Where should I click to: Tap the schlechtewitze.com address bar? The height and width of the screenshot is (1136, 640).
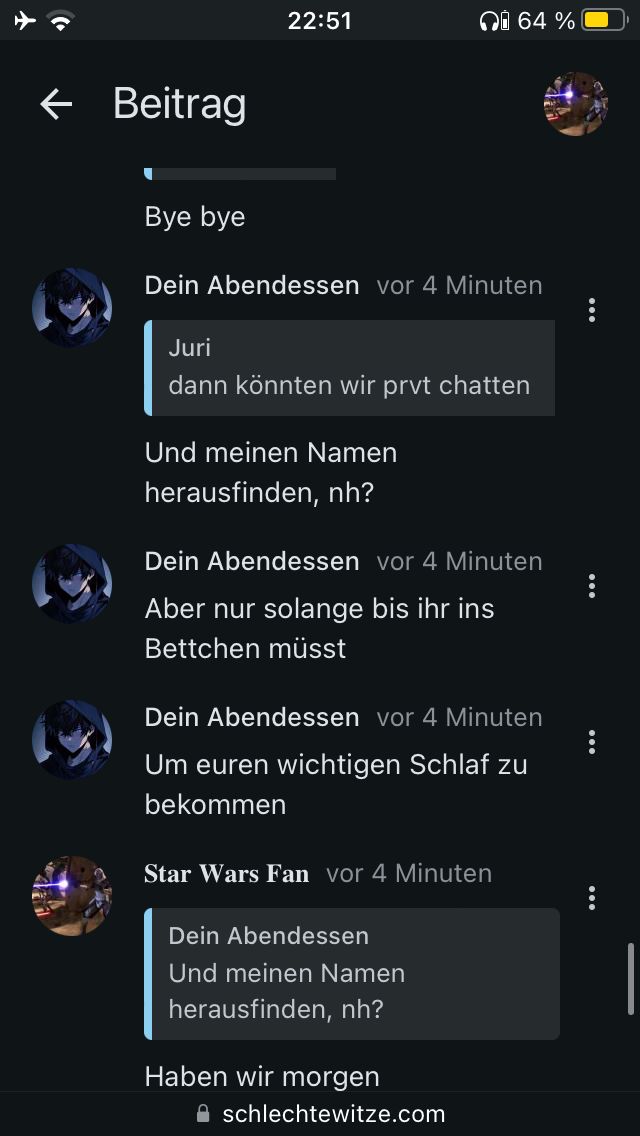click(320, 1113)
